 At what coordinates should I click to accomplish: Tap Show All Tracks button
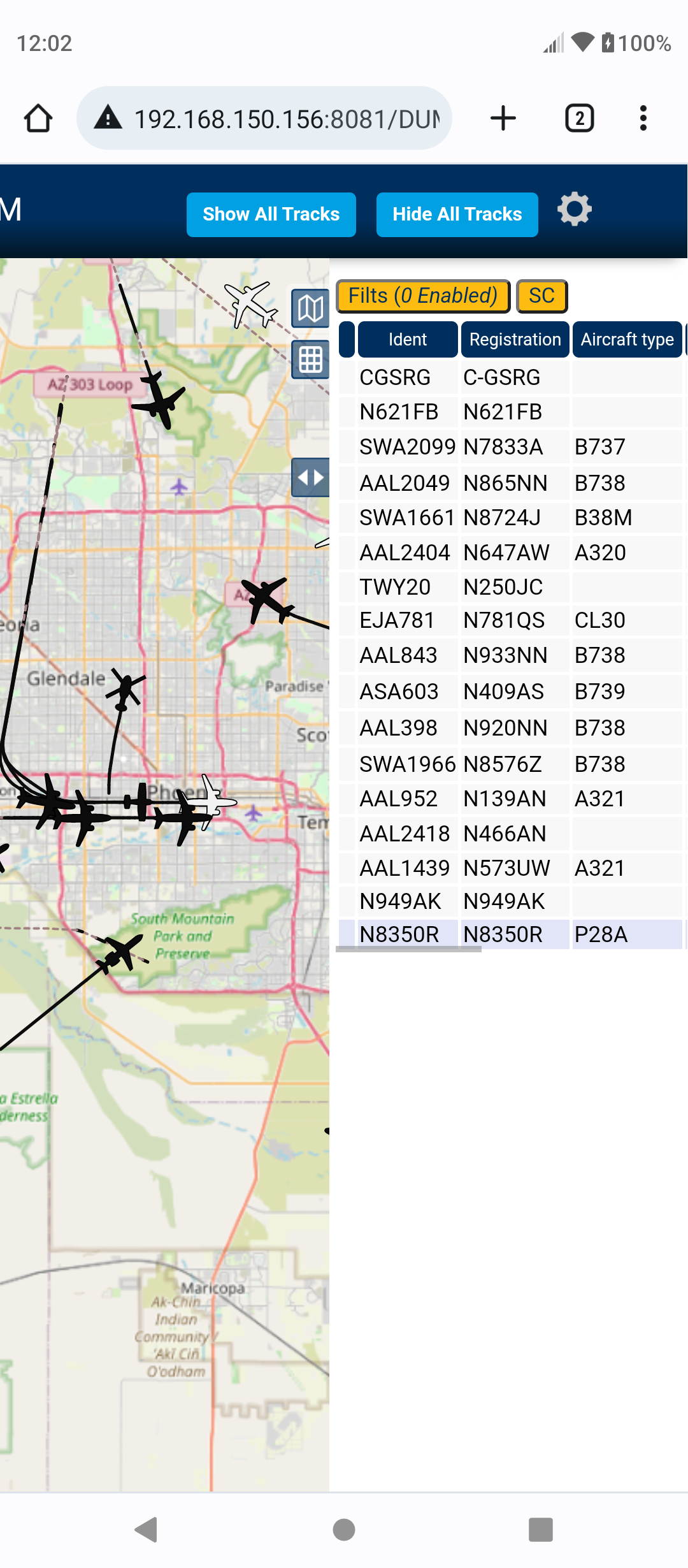coord(271,214)
